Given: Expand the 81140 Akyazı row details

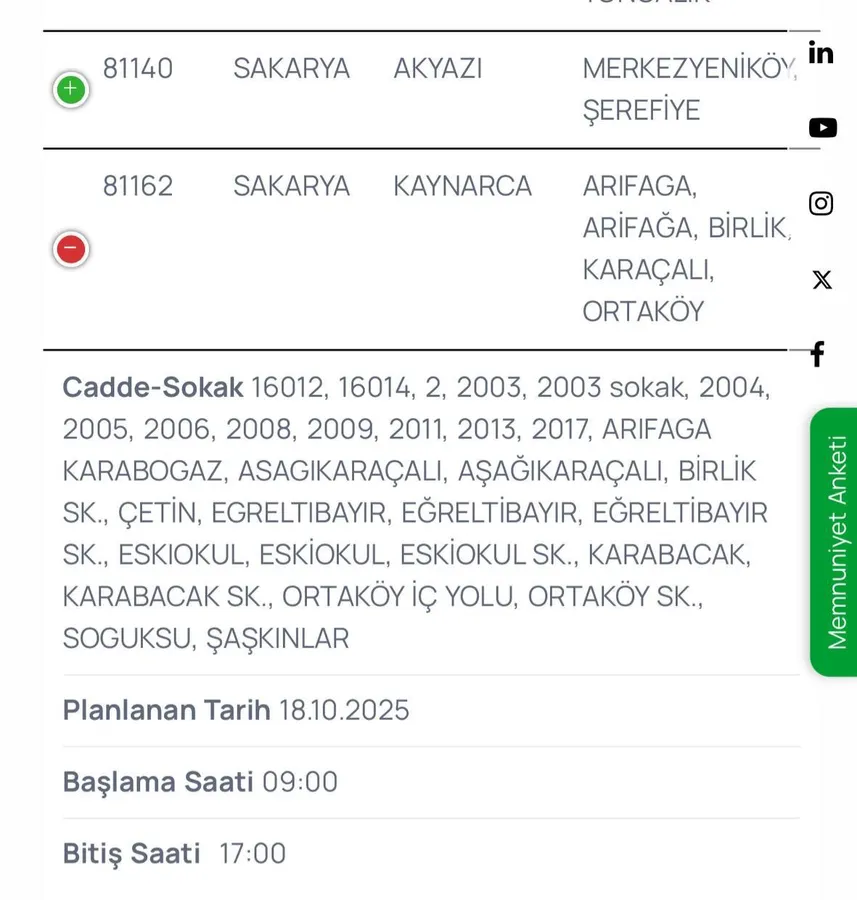Looking at the screenshot, I should coord(70,90).
